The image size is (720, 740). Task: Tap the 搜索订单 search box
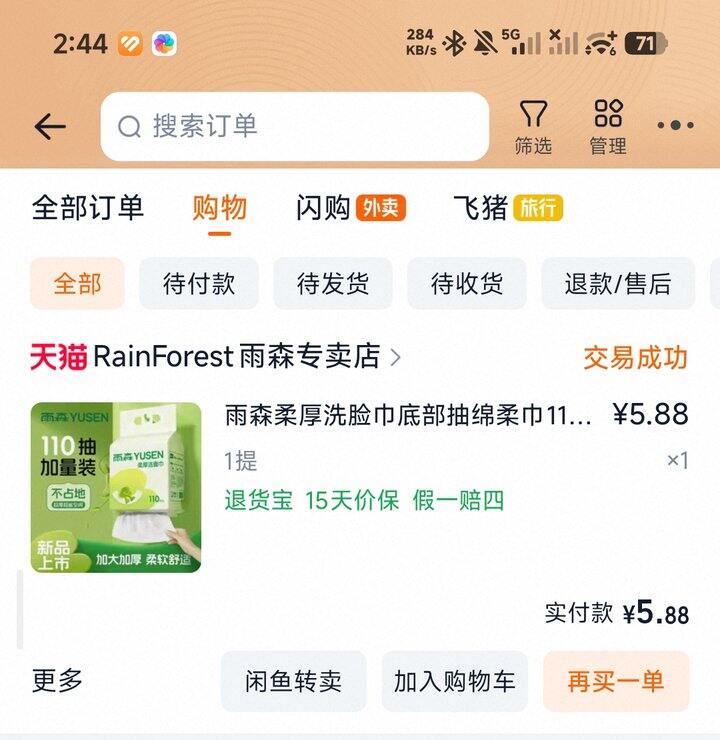coord(294,127)
